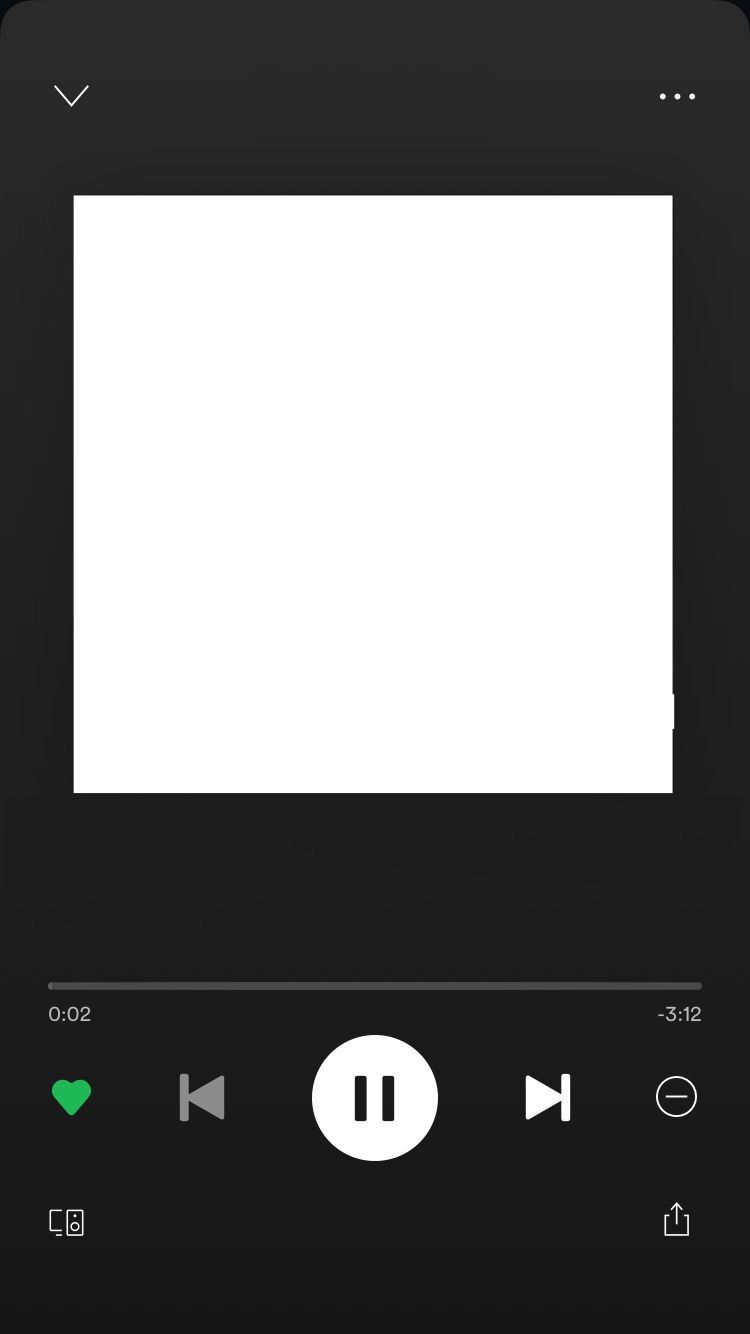This screenshot has width=750, height=1334.
Task: Toggle playback with the pause button
Action: click(x=375, y=1097)
